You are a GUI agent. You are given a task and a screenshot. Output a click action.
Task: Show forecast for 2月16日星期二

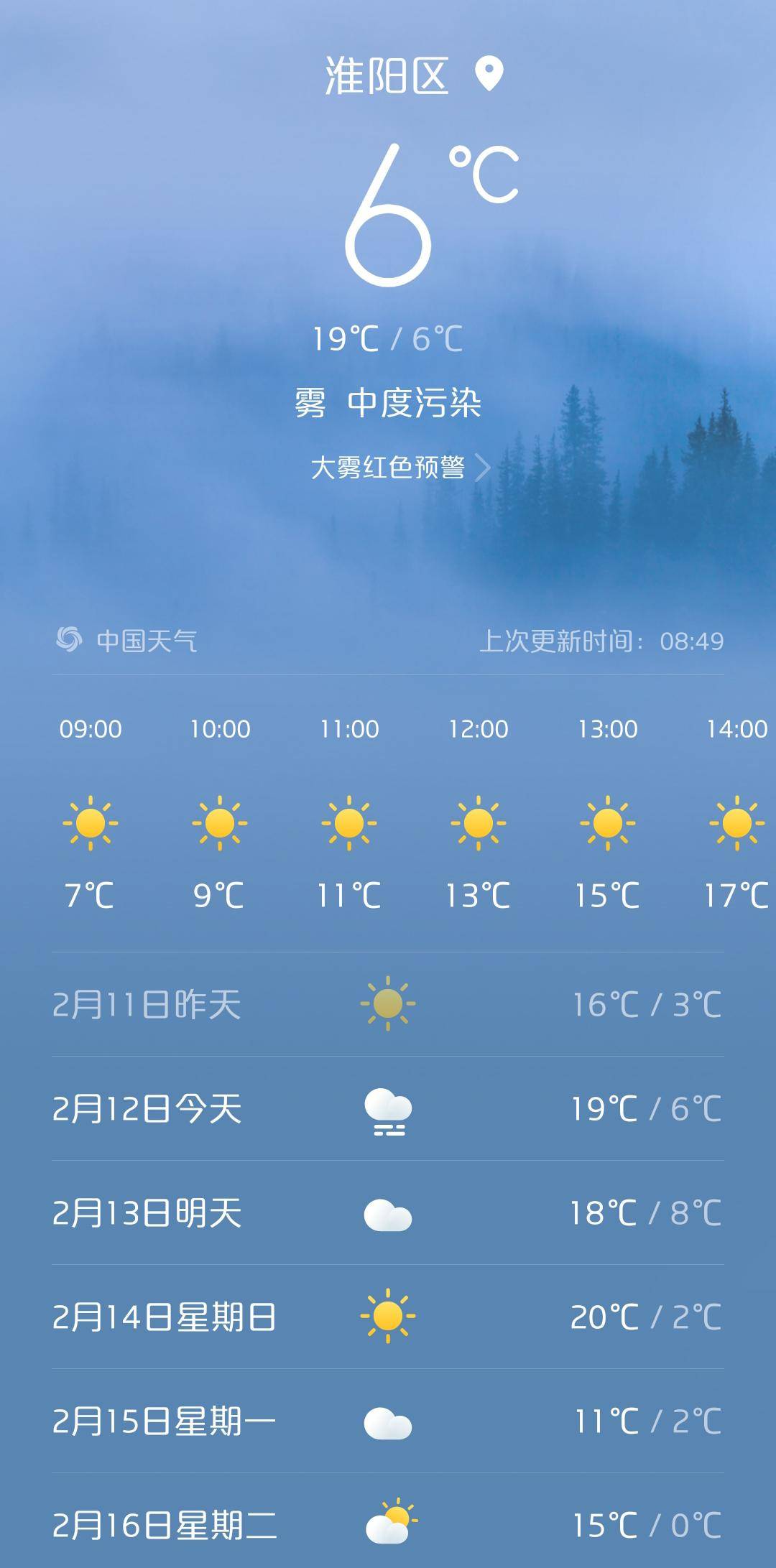click(387, 1524)
